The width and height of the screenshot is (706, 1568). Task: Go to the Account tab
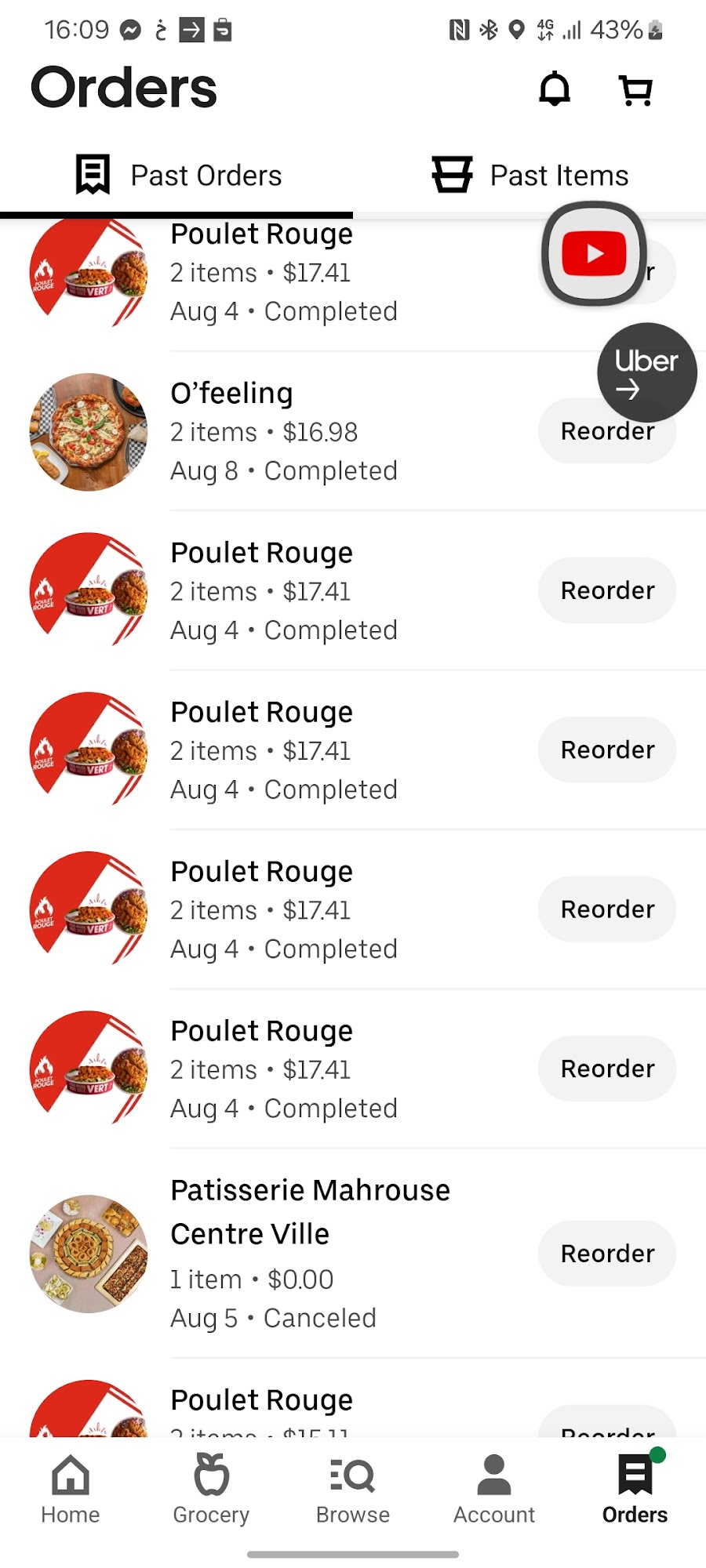(x=494, y=1488)
